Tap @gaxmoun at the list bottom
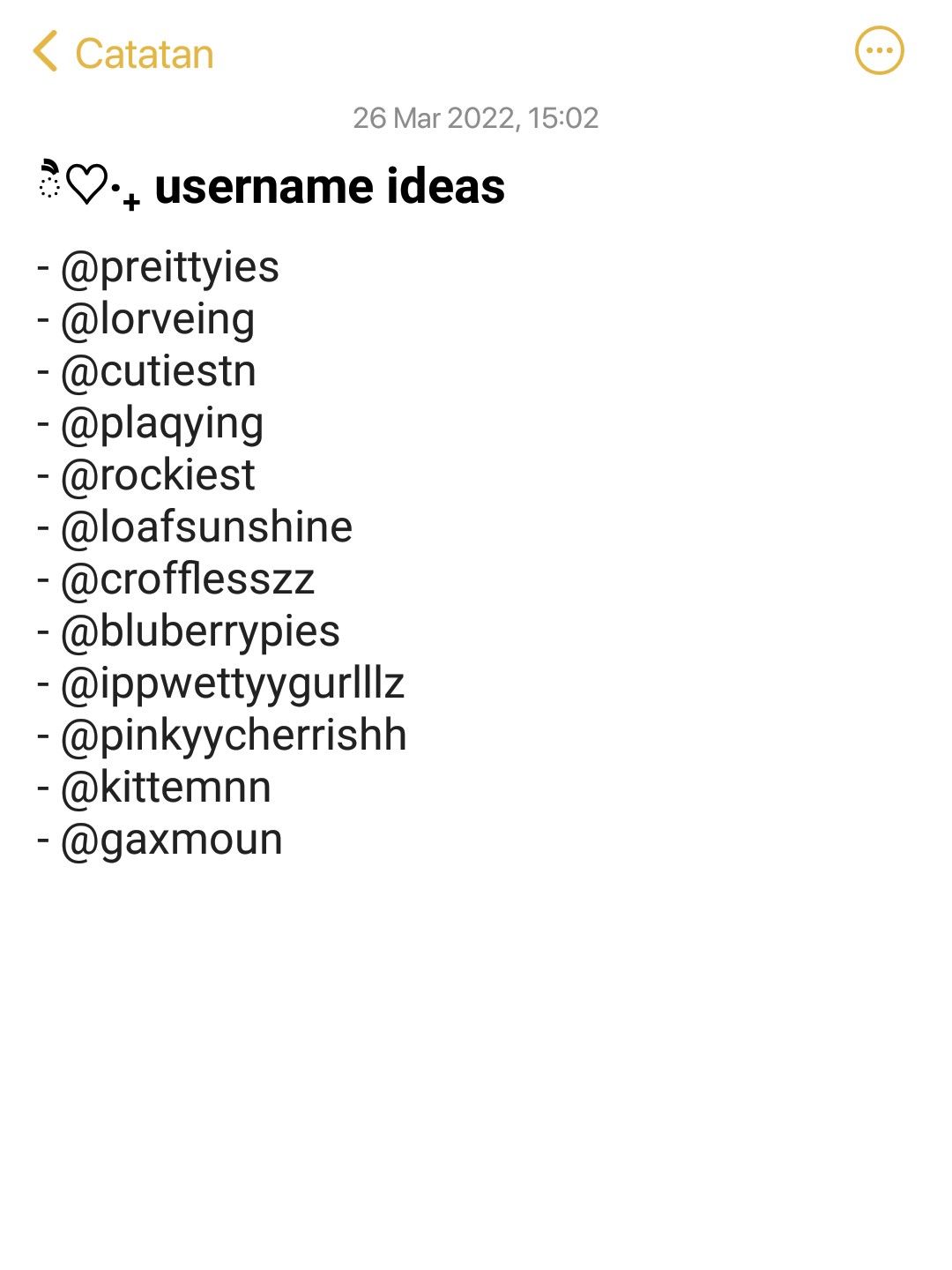The width and height of the screenshot is (952, 1270). pos(173,839)
